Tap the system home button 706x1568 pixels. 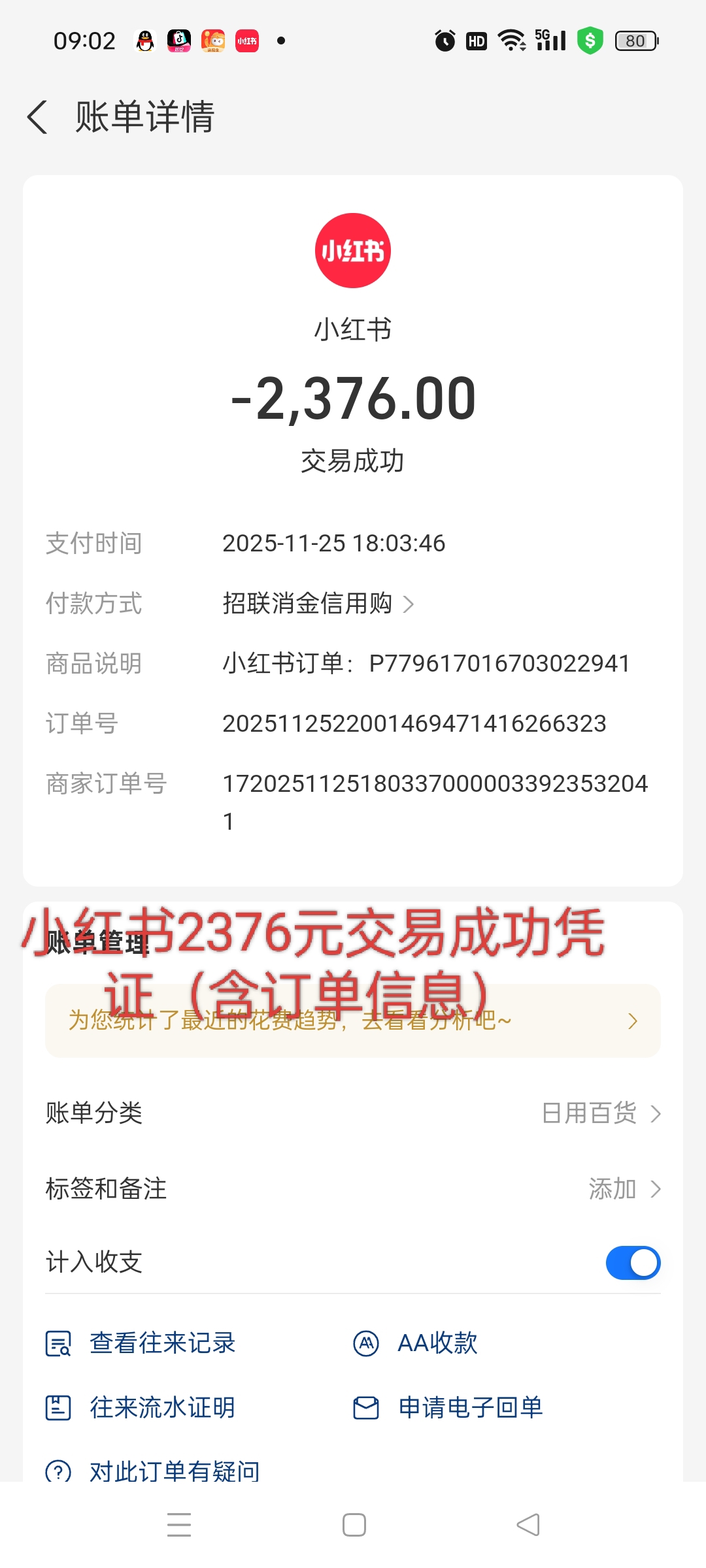[354, 1526]
